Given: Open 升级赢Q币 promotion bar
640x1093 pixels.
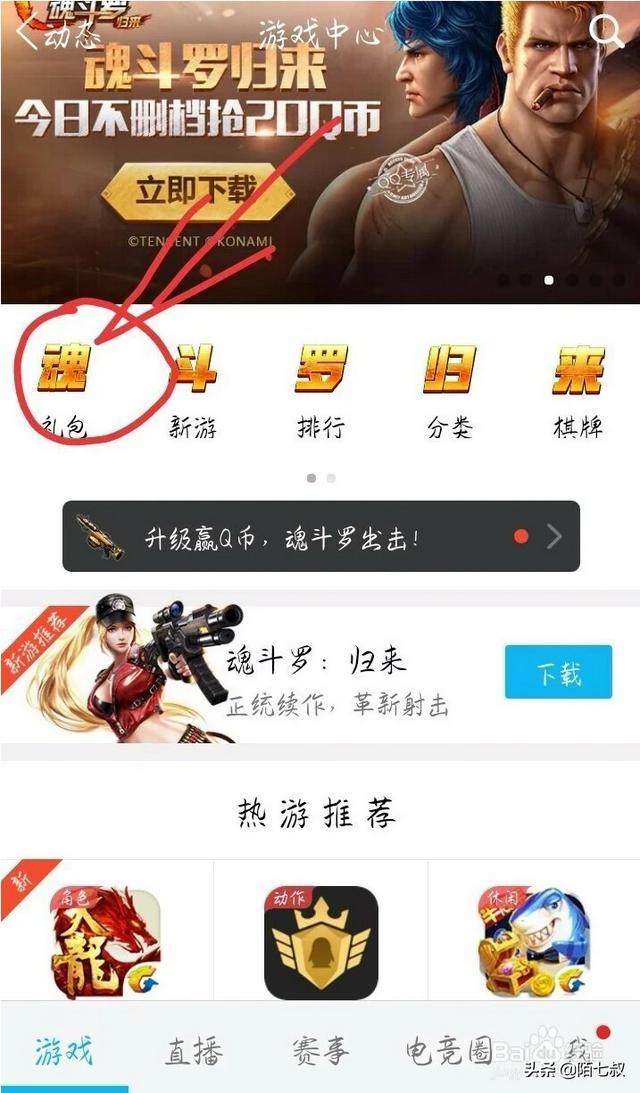Looking at the screenshot, I should coord(320,537).
